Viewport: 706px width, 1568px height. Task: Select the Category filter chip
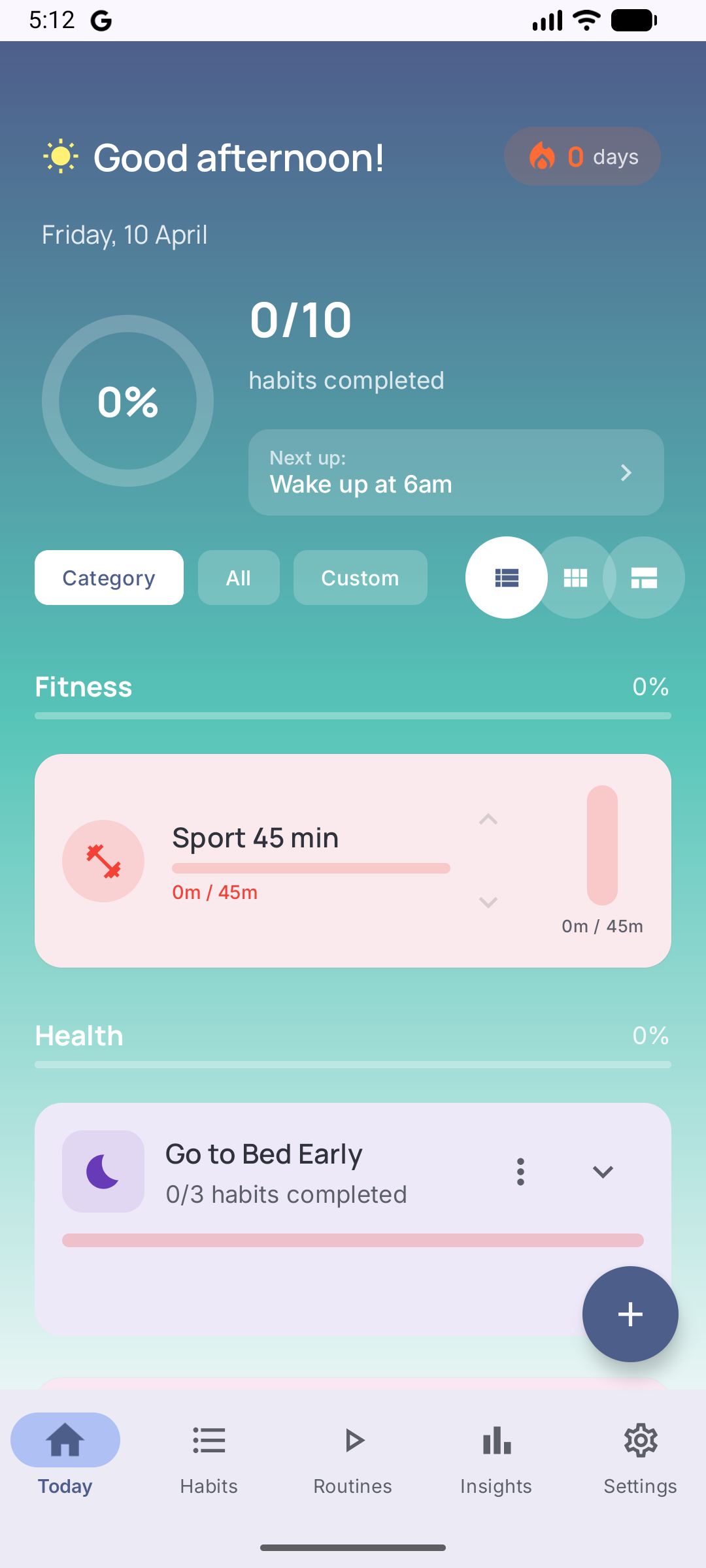(109, 578)
